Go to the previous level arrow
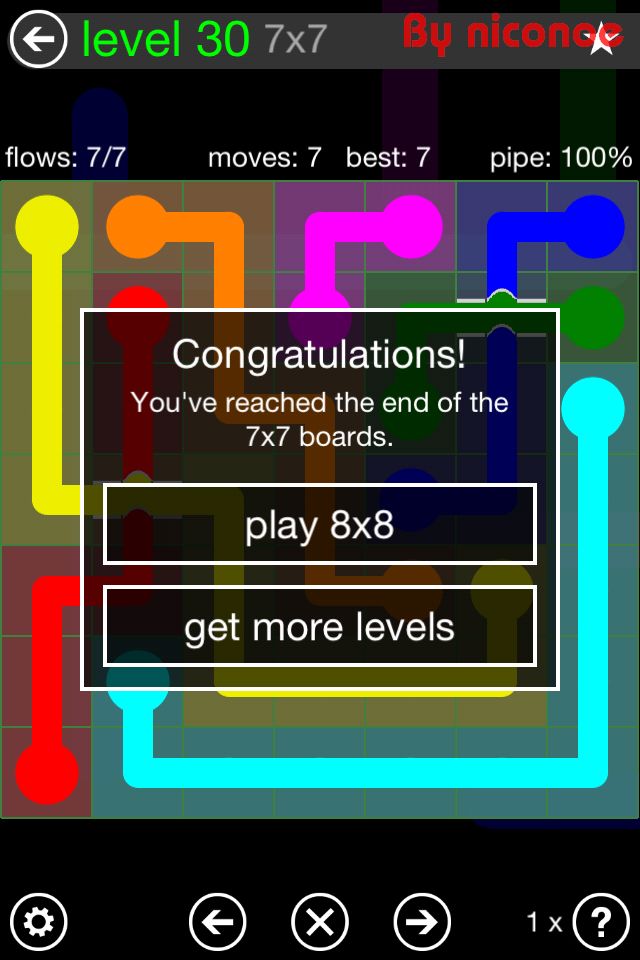This screenshot has height=960, width=640. click(x=217, y=921)
